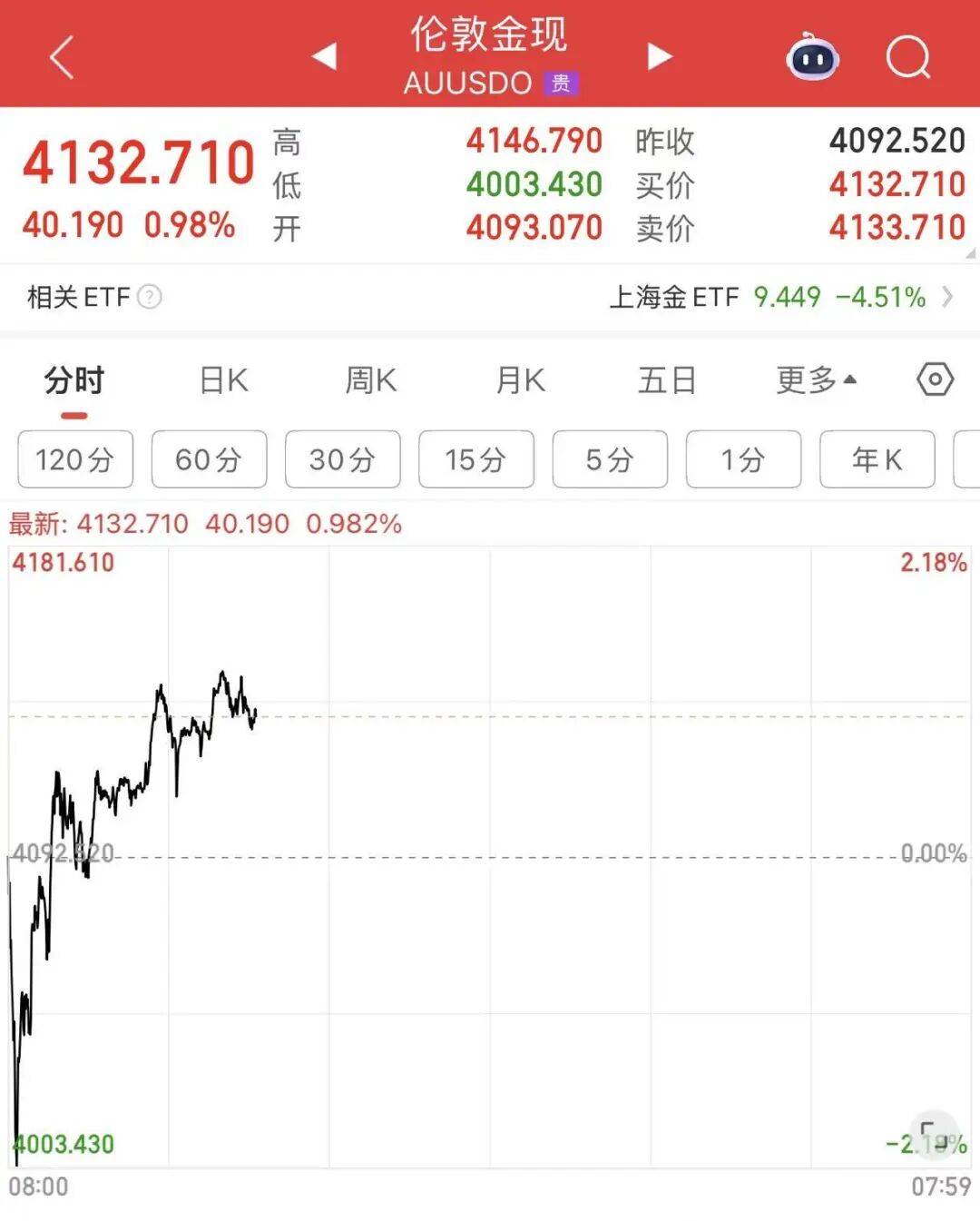Viewport: 980px width, 1221px height.
Task: Choose the 15分 interval chip
Action: point(475,459)
